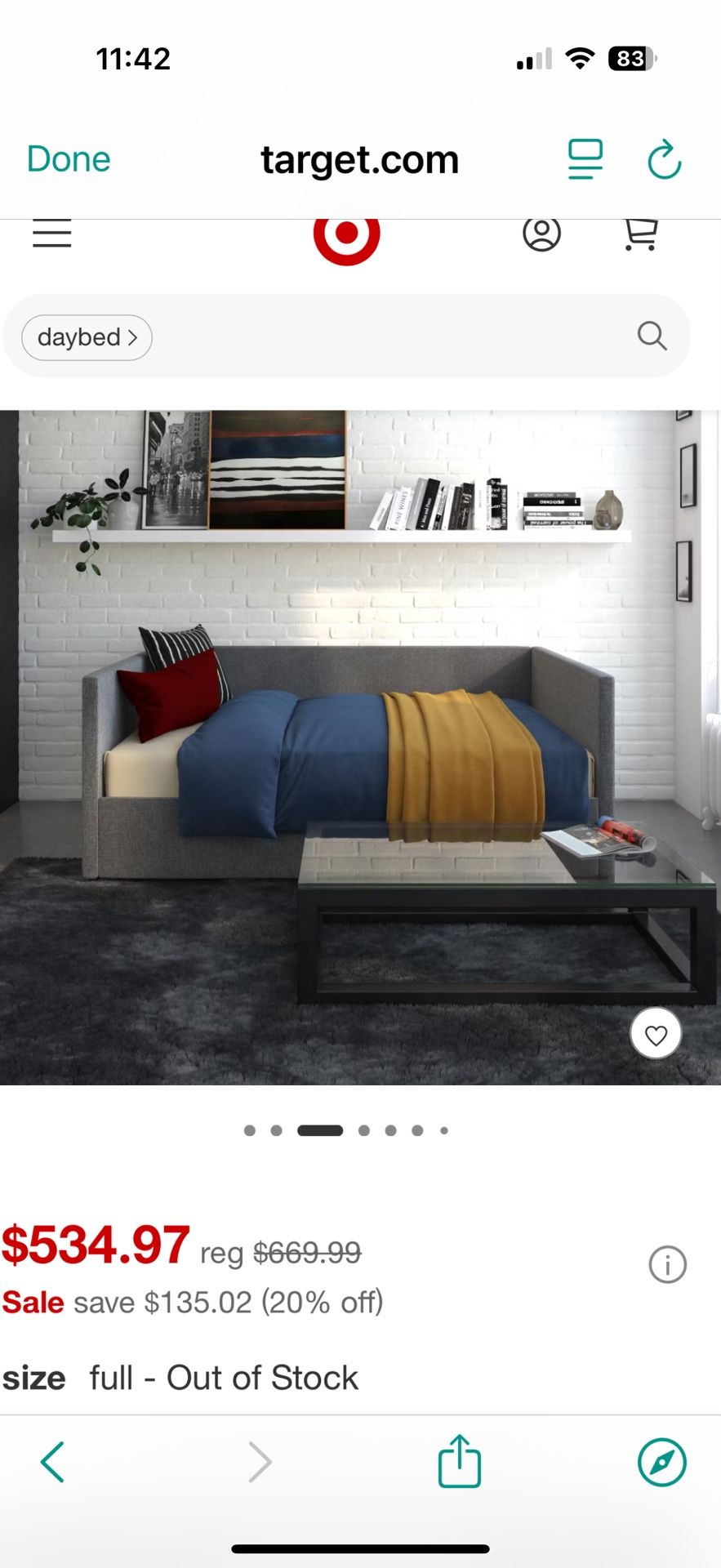Viewport: 721px width, 1568px height.
Task: Open the price info icon
Action: (667, 1265)
